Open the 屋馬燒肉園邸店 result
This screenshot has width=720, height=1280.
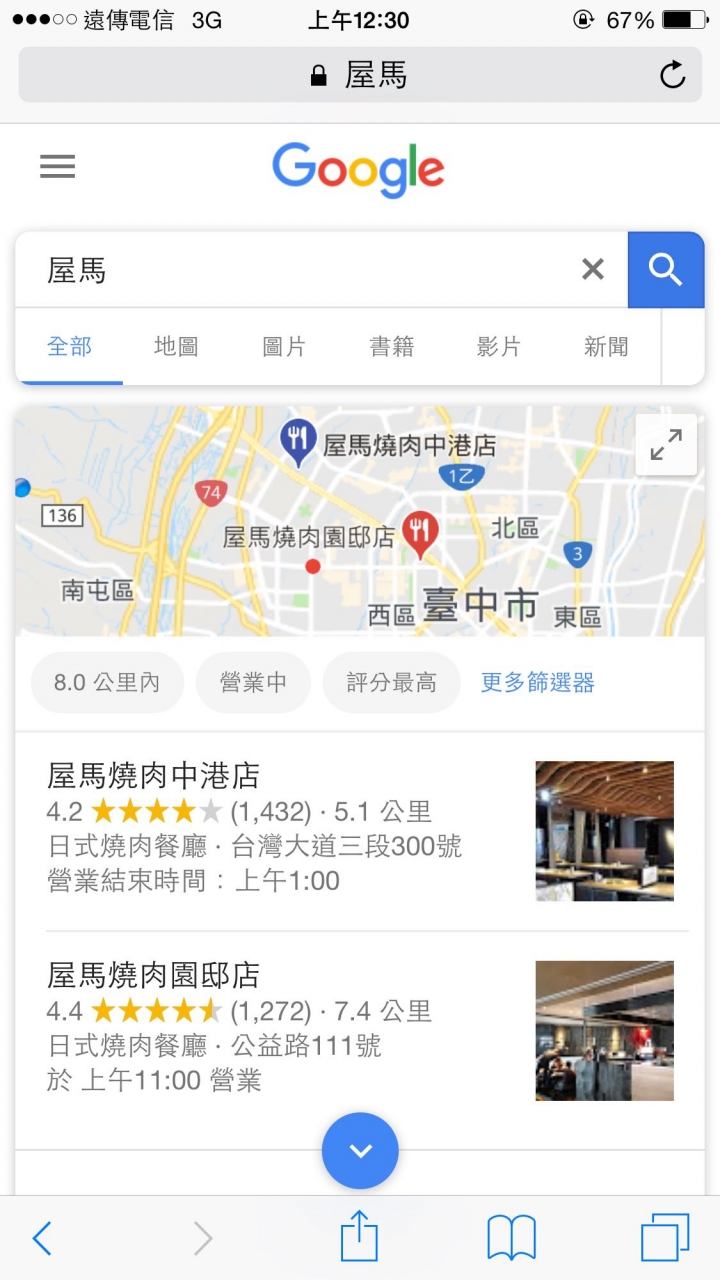[154, 975]
